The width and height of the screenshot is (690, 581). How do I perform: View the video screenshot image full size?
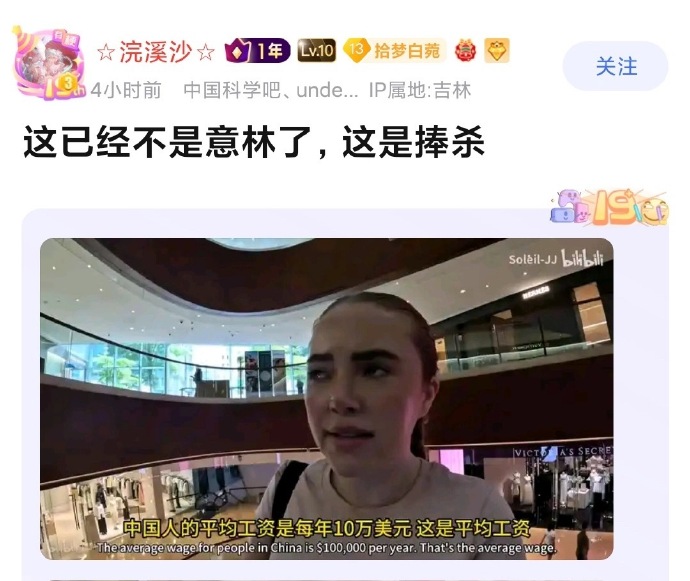(326, 398)
